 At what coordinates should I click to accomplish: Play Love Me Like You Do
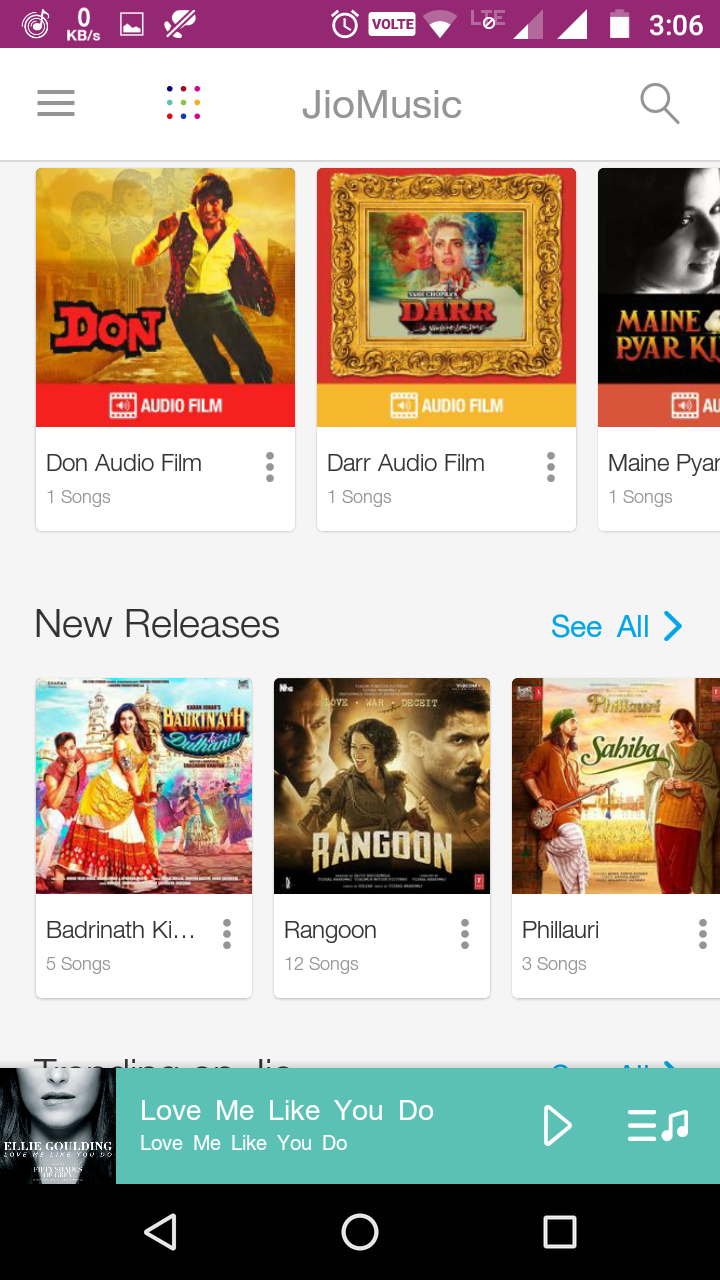coord(556,1126)
